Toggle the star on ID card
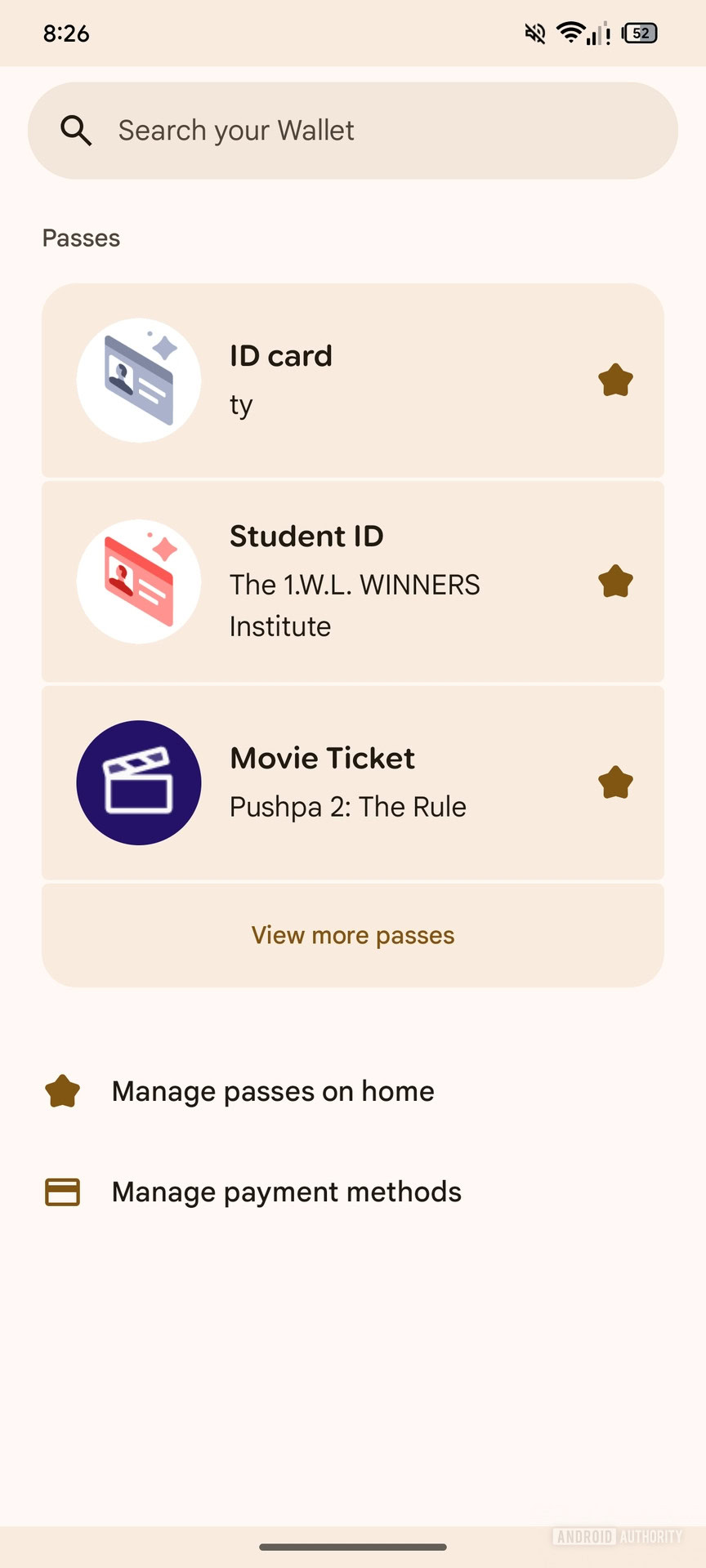 click(x=615, y=380)
